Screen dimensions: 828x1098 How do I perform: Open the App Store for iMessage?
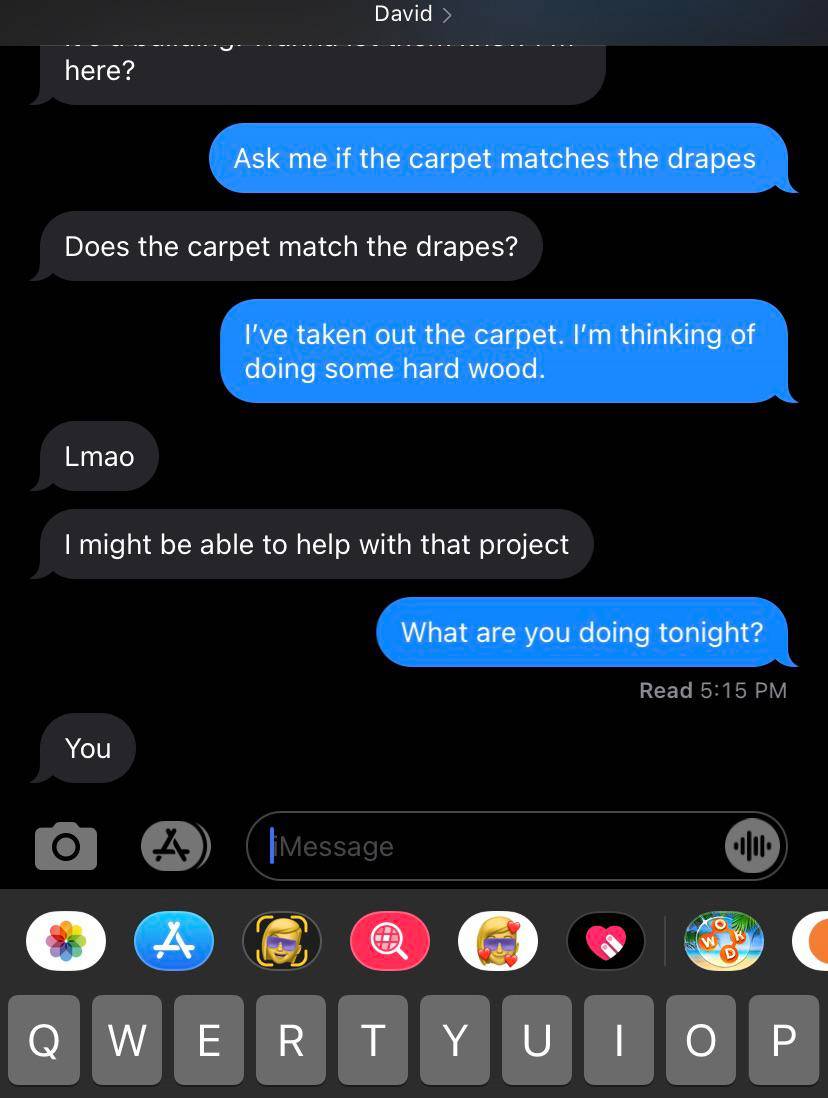click(x=174, y=942)
